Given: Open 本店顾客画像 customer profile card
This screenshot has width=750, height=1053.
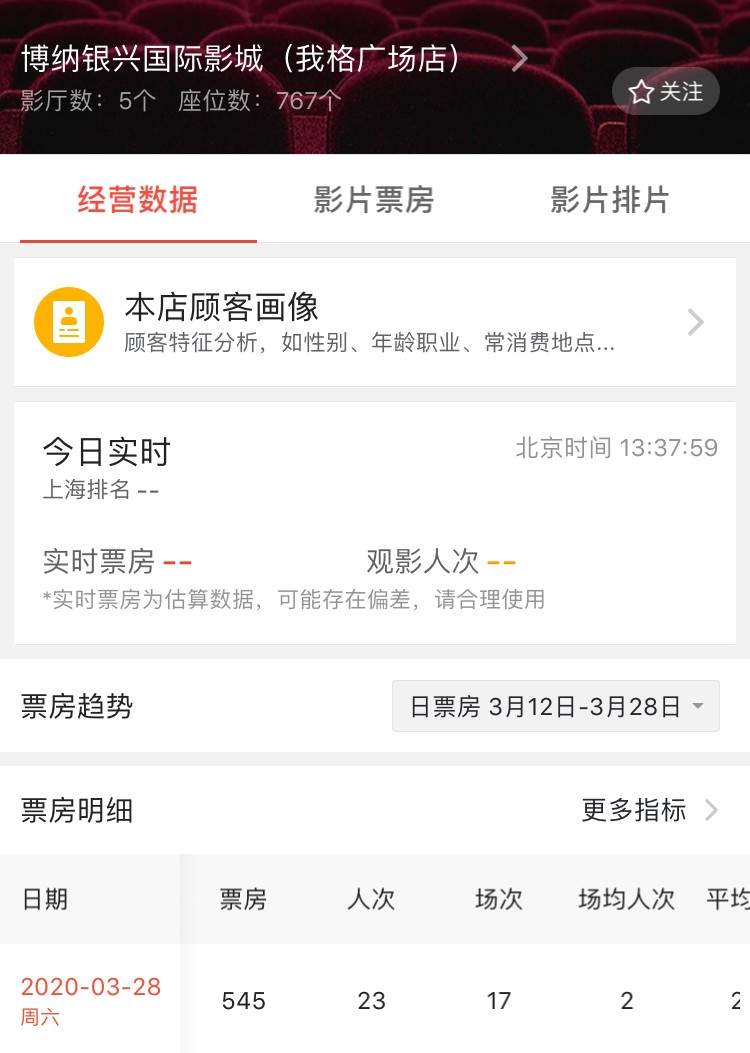Looking at the screenshot, I should tap(374, 322).
